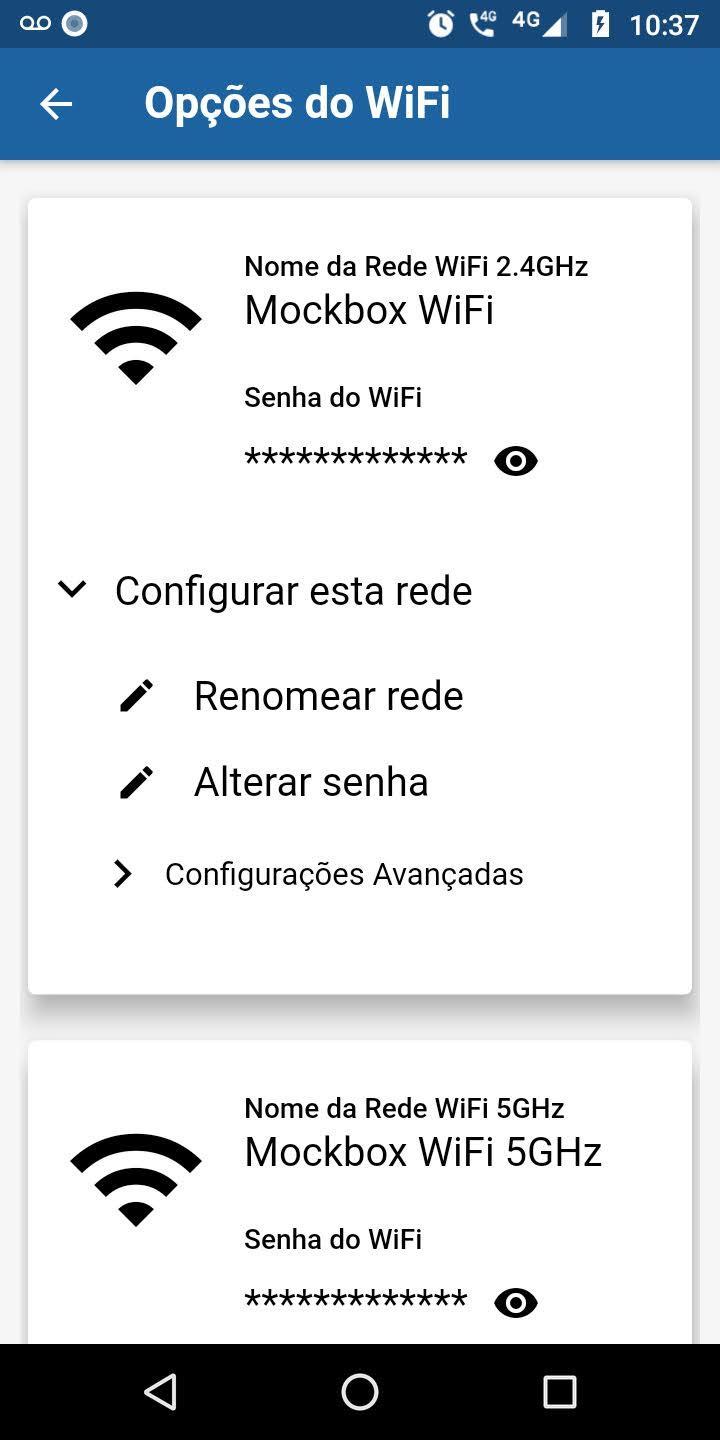Select Alterar senha
Viewport: 720px width, 1440px height.
[273, 782]
